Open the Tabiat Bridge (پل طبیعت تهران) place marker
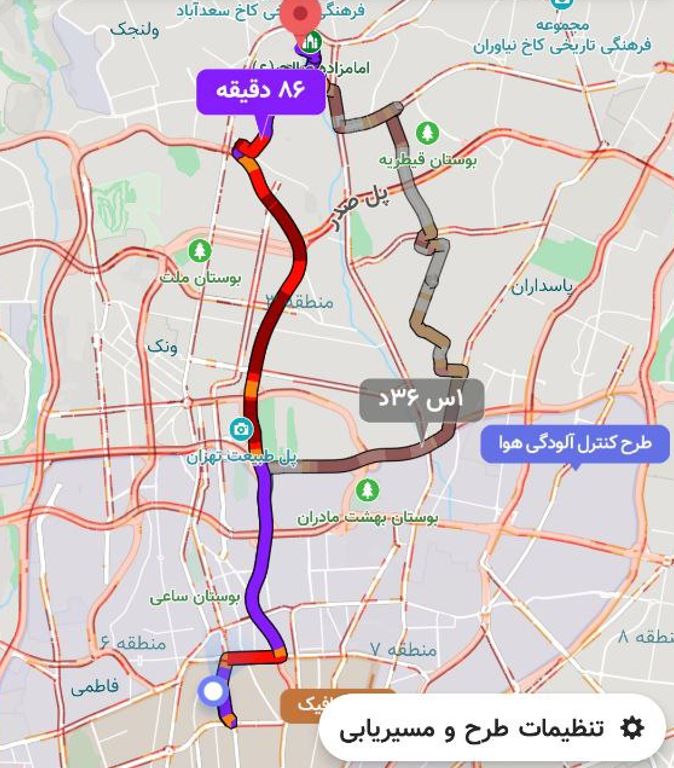Image resolution: width=674 pixels, height=768 pixels. (240, 430)
